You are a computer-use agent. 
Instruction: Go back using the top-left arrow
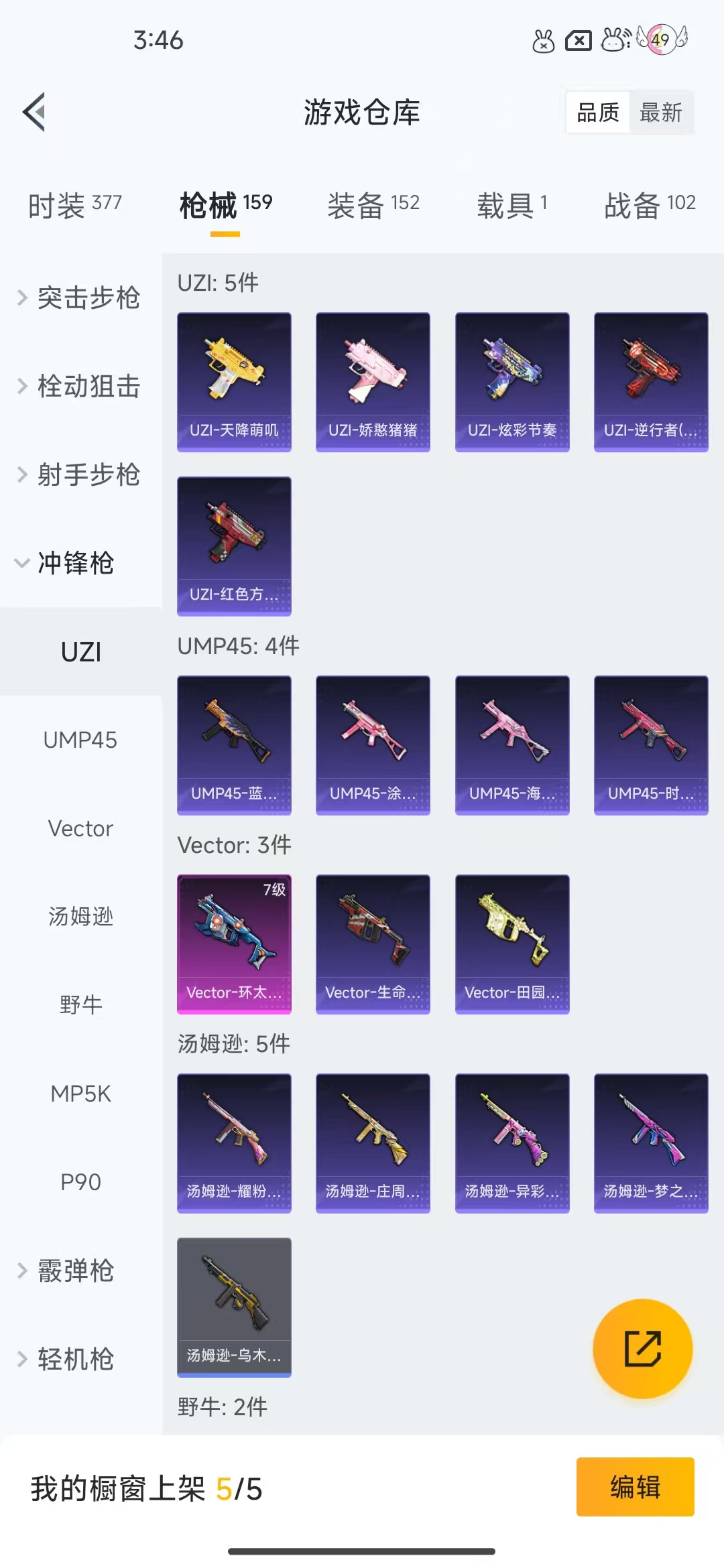[34, 112]
